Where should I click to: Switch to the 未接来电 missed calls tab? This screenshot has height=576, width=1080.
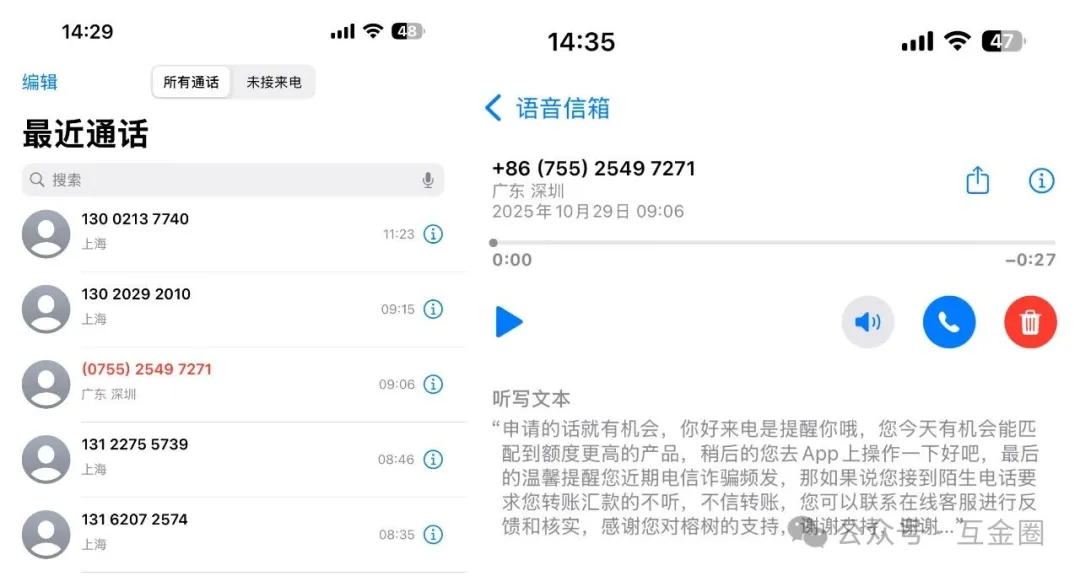(274, 82)
